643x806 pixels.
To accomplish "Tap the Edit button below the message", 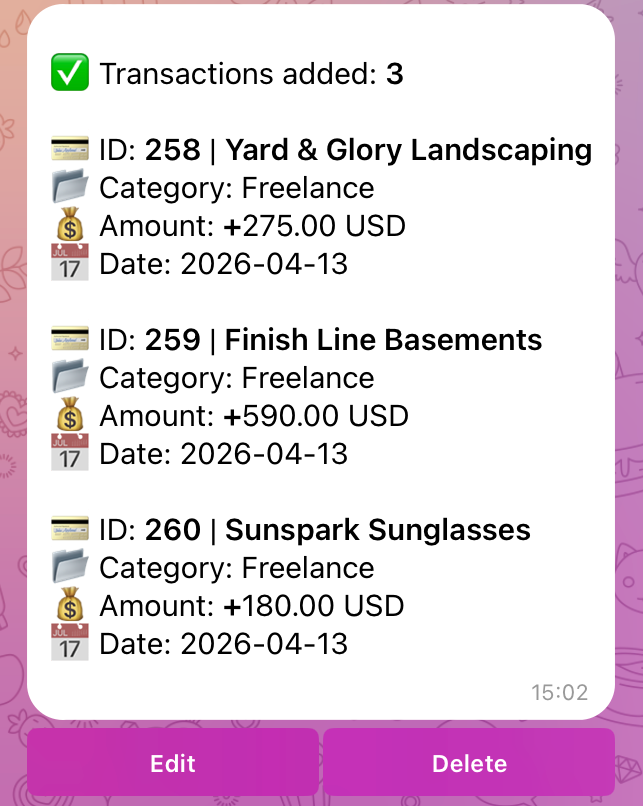I will click(x=172, y=764).
